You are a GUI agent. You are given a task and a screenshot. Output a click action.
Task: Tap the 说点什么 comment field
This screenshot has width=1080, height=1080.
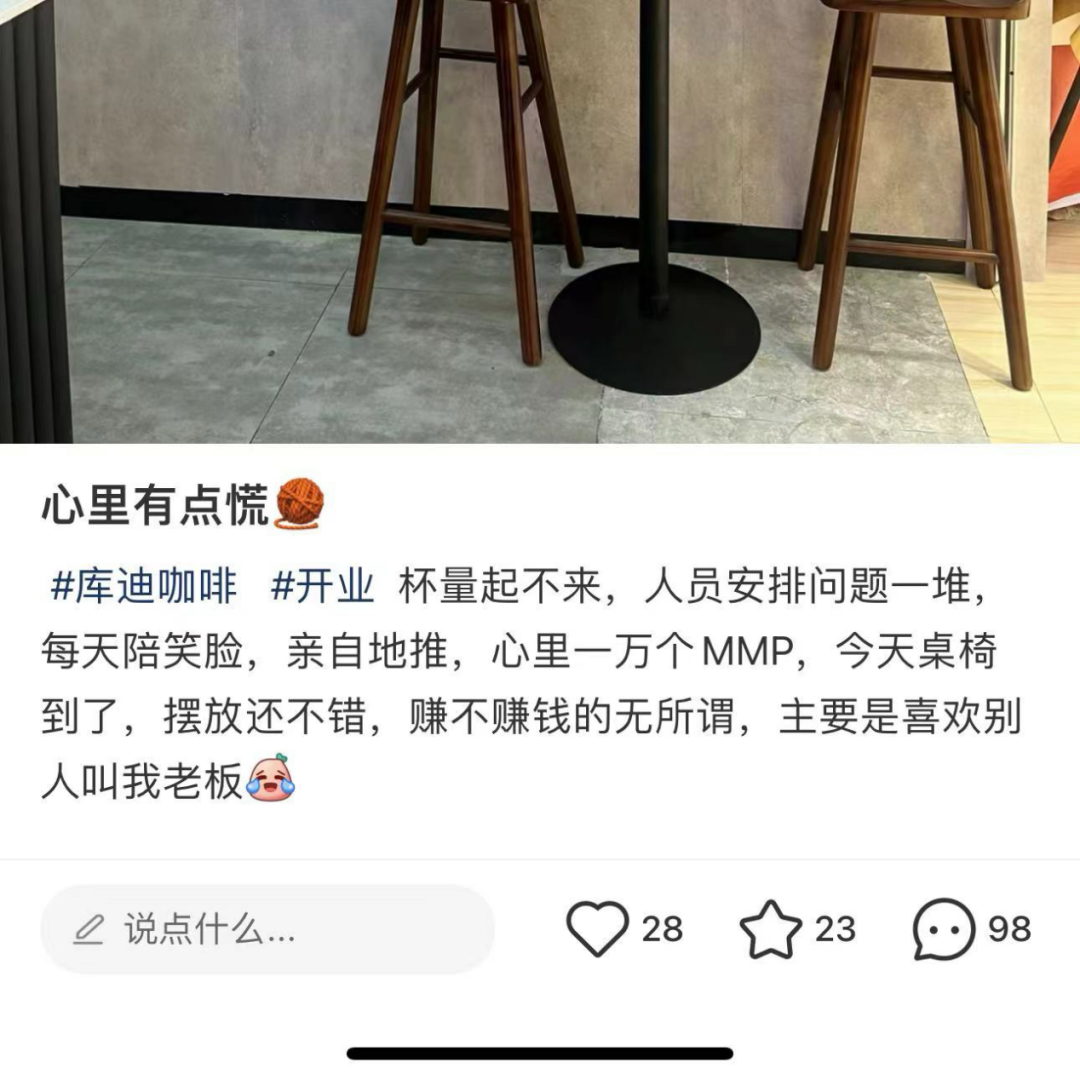pos(267,929)
